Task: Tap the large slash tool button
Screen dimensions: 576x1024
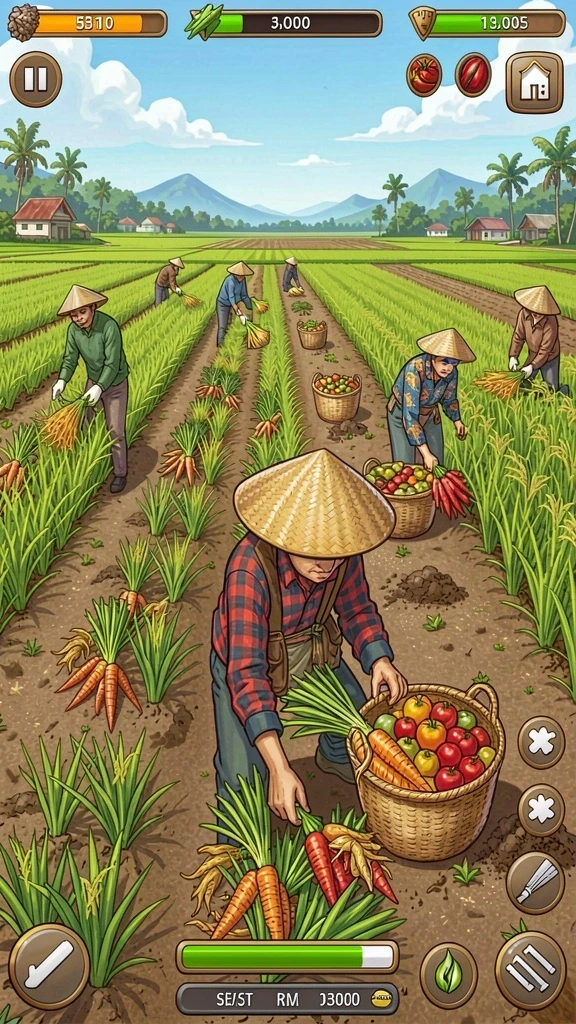Action: pos(49,966)
